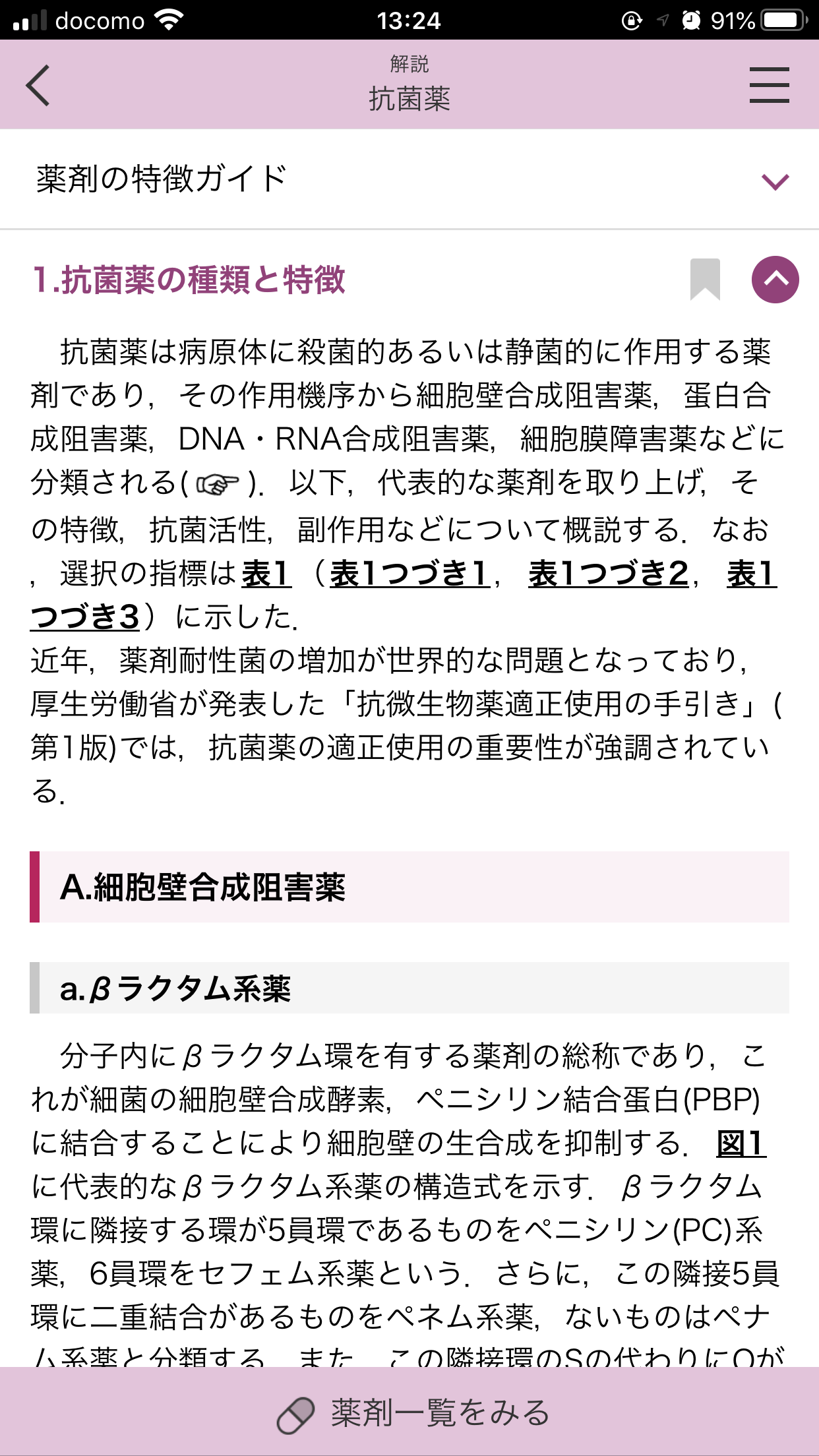Screen dimensions: 819x1456
Task: Bookmark the 抗菌薬の種類と特徴 section
Action: [705, 280]
